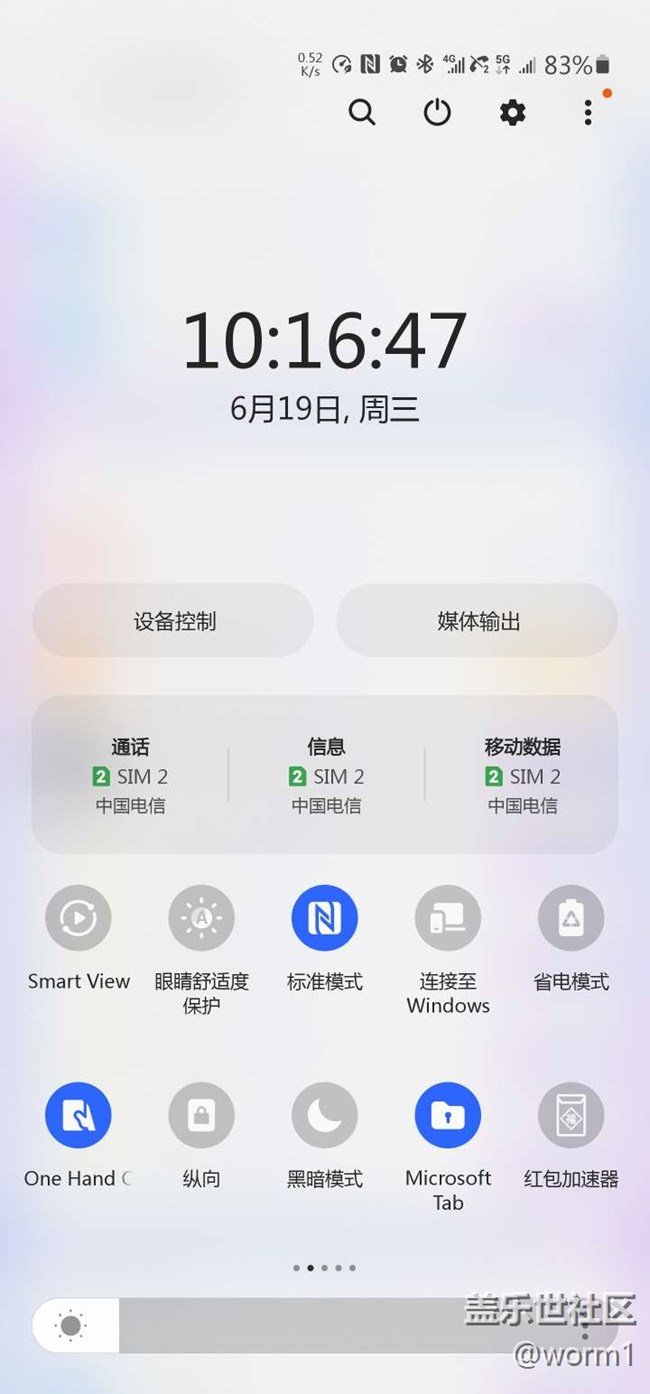Screen dimensions: 650x1394
Task: Enable 黑暗模式 dark mode
Action: click(x=324, y=1114)
